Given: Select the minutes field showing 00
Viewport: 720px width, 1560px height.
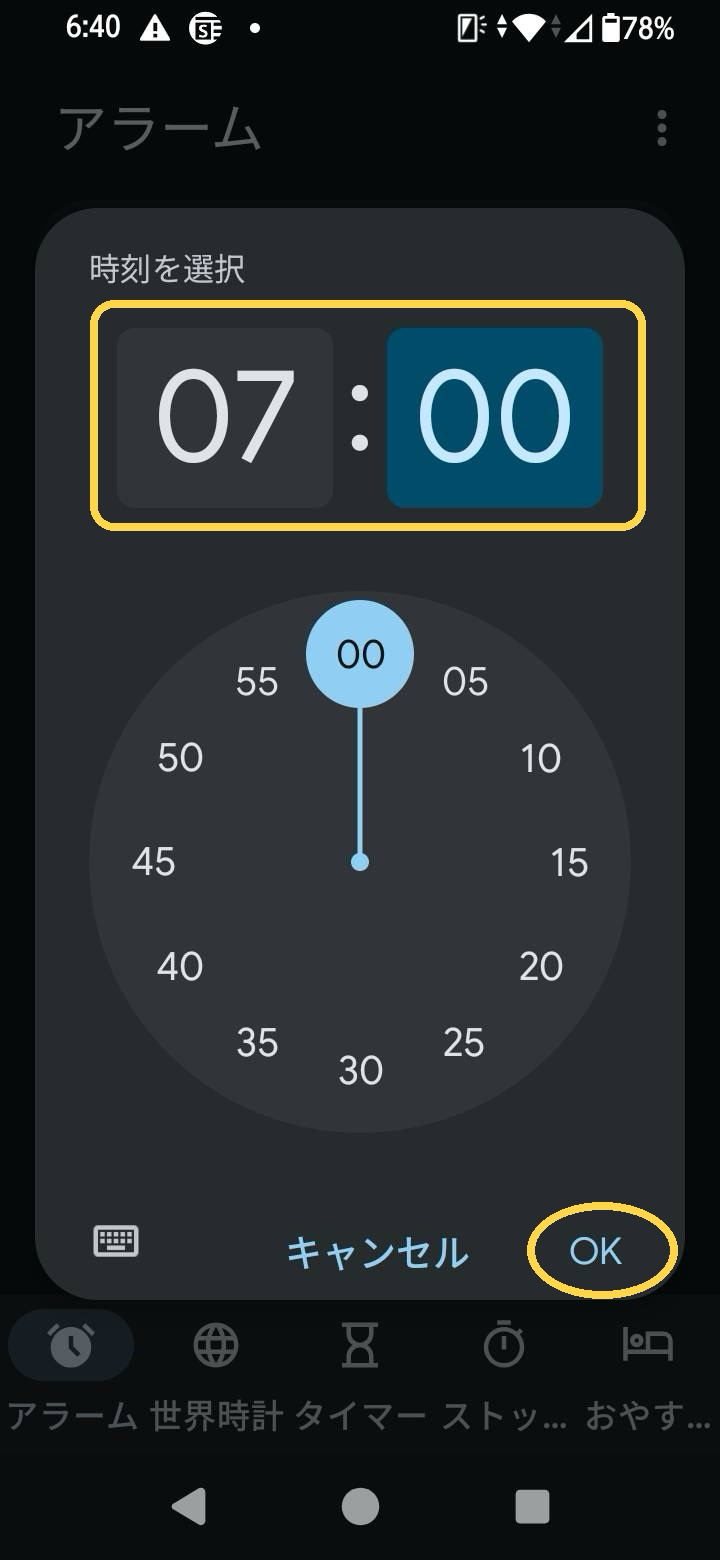Looking at the screenshot, I should coord(495,417).
